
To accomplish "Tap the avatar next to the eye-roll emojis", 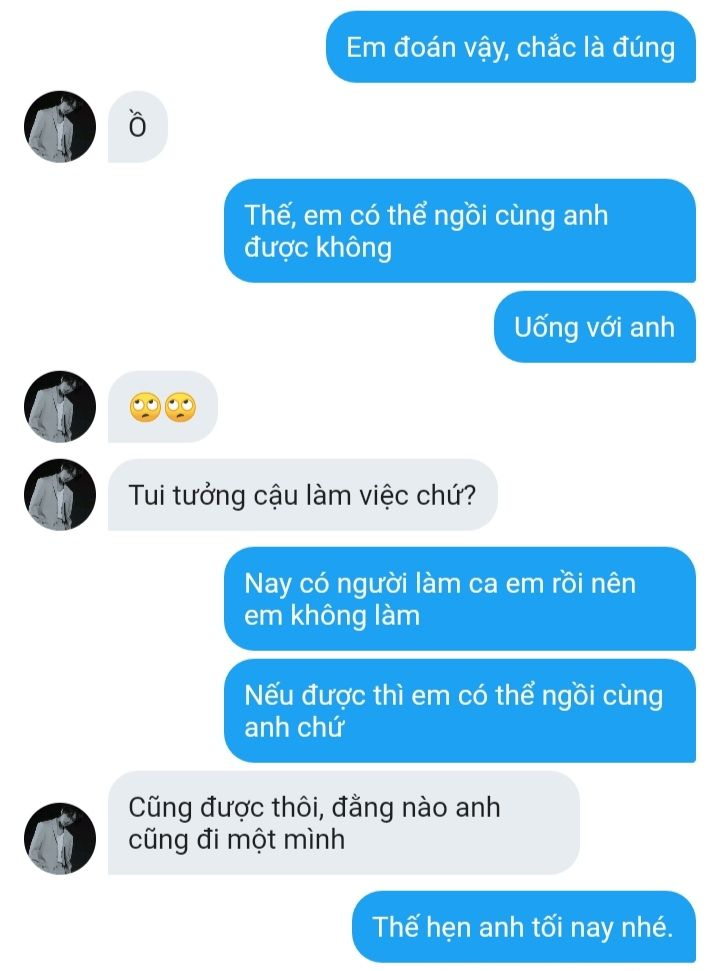I will pos(60,406).
